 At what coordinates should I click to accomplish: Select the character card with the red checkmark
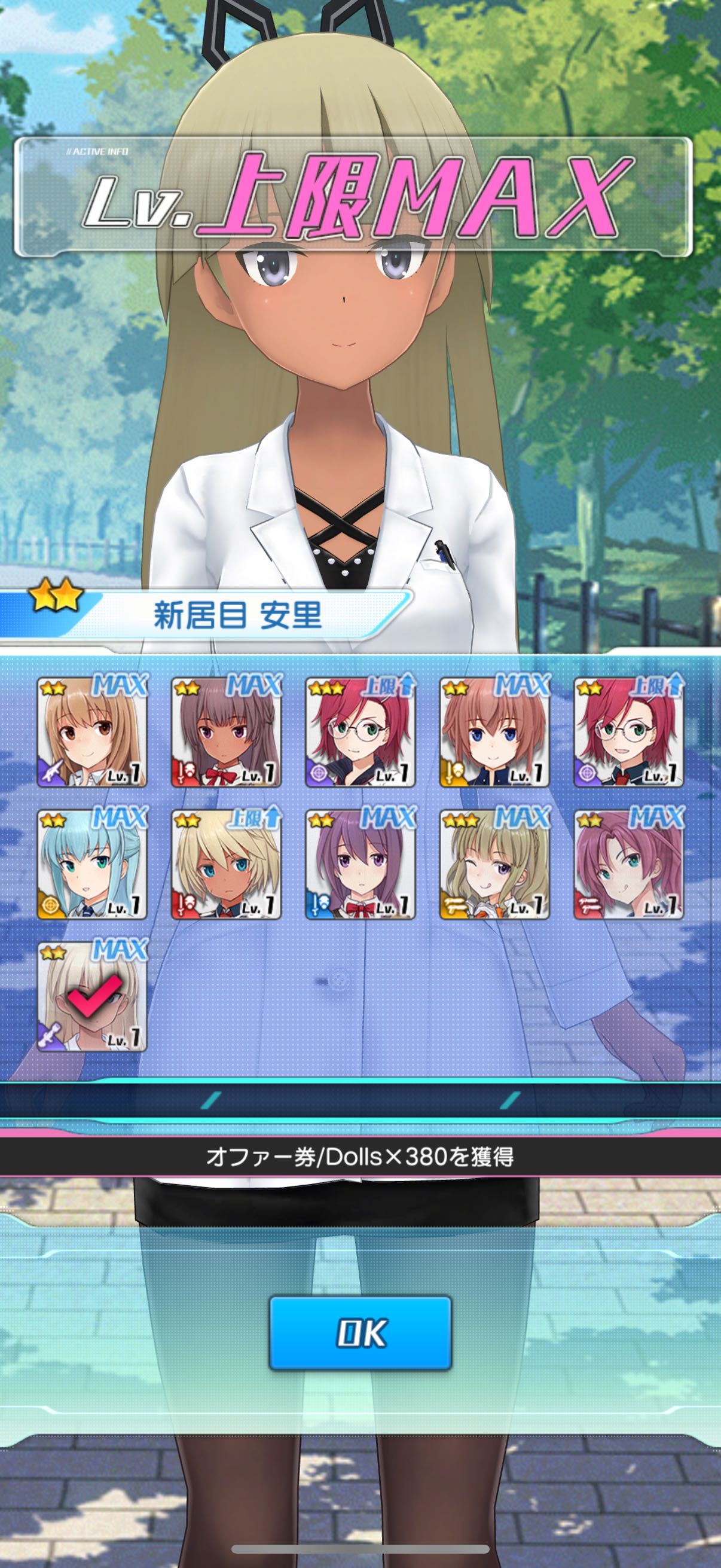coord(92,997)
